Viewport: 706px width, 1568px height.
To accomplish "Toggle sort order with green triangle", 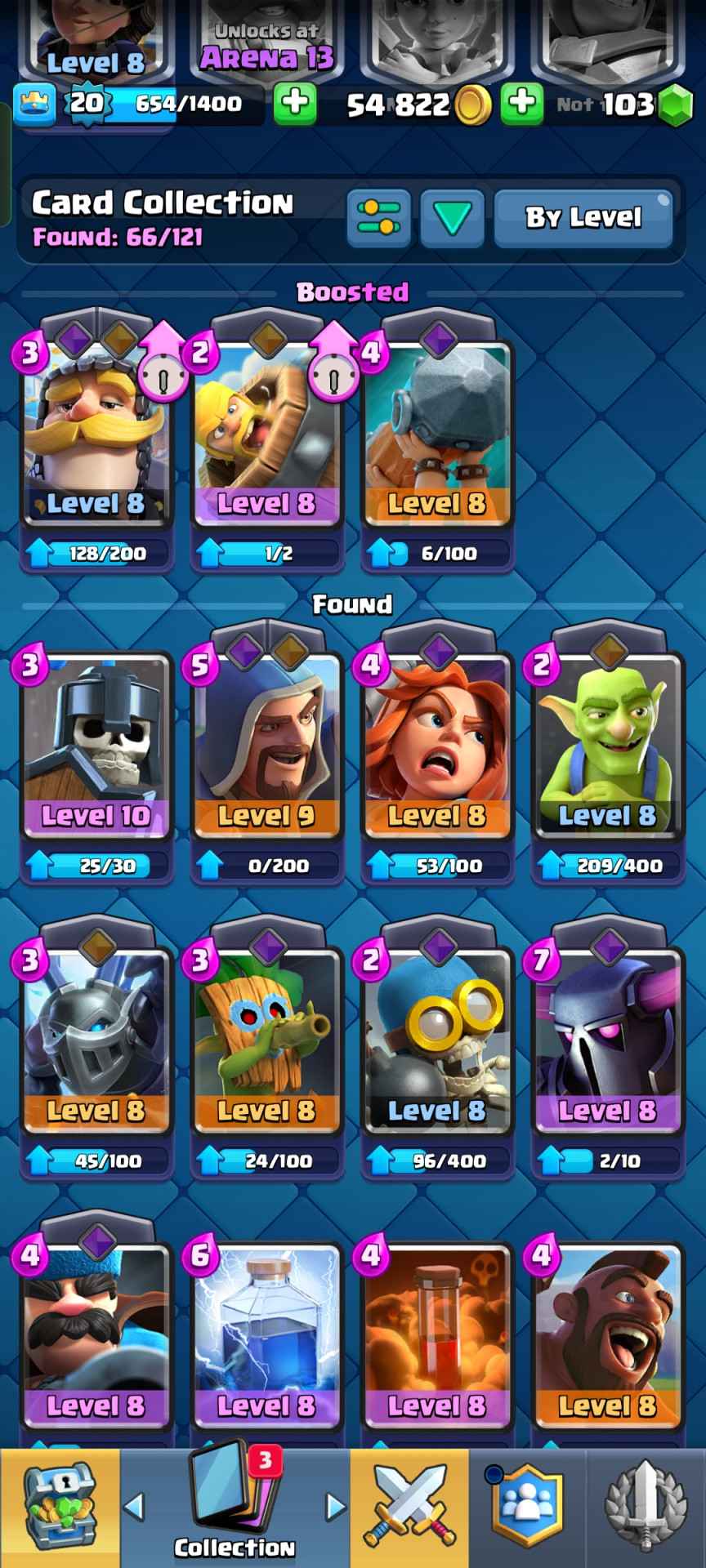I will (x=452, y=218).
